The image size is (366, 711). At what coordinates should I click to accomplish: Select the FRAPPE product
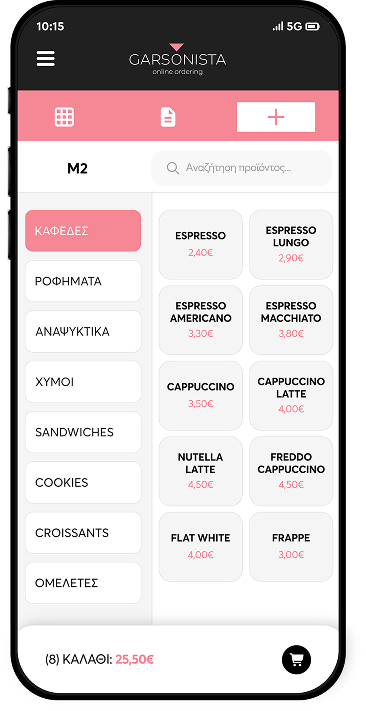pos(291,547)
